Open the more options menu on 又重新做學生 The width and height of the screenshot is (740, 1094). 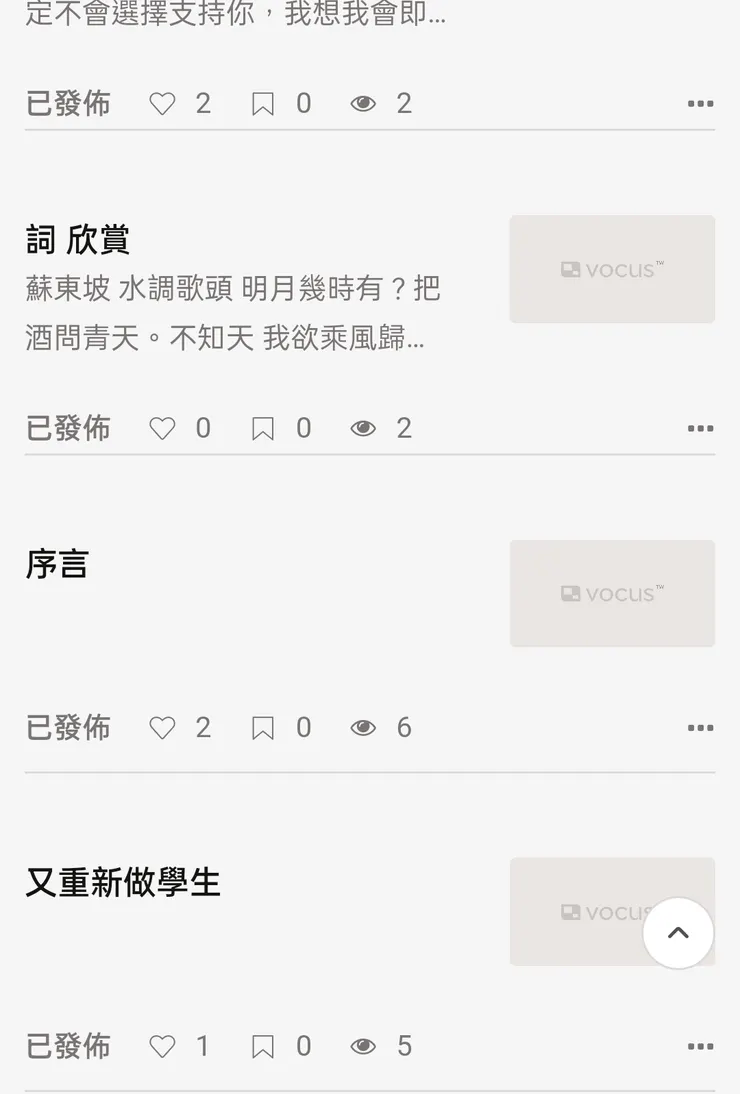click(701, 1046)
